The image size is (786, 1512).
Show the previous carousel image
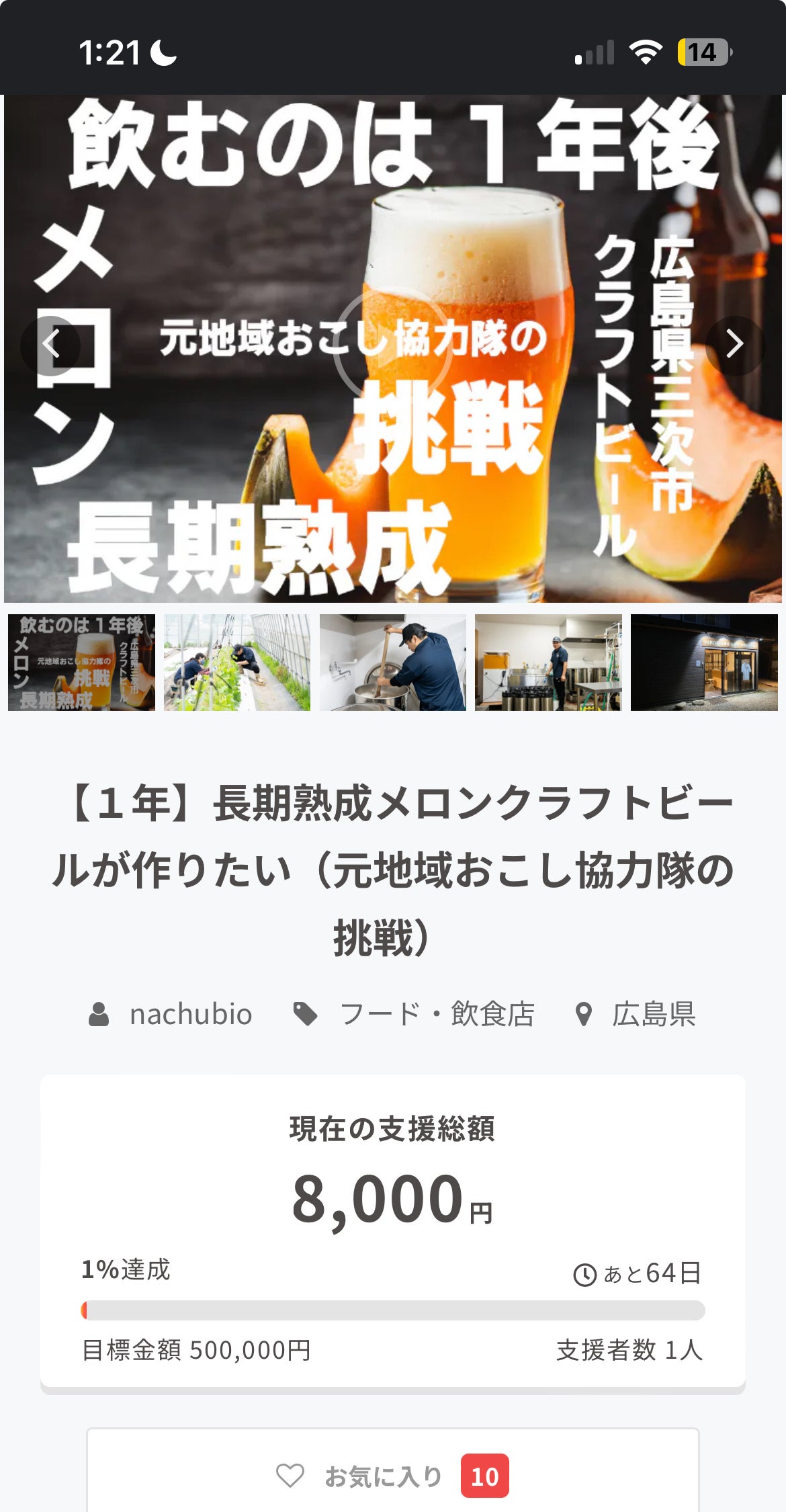51,345
